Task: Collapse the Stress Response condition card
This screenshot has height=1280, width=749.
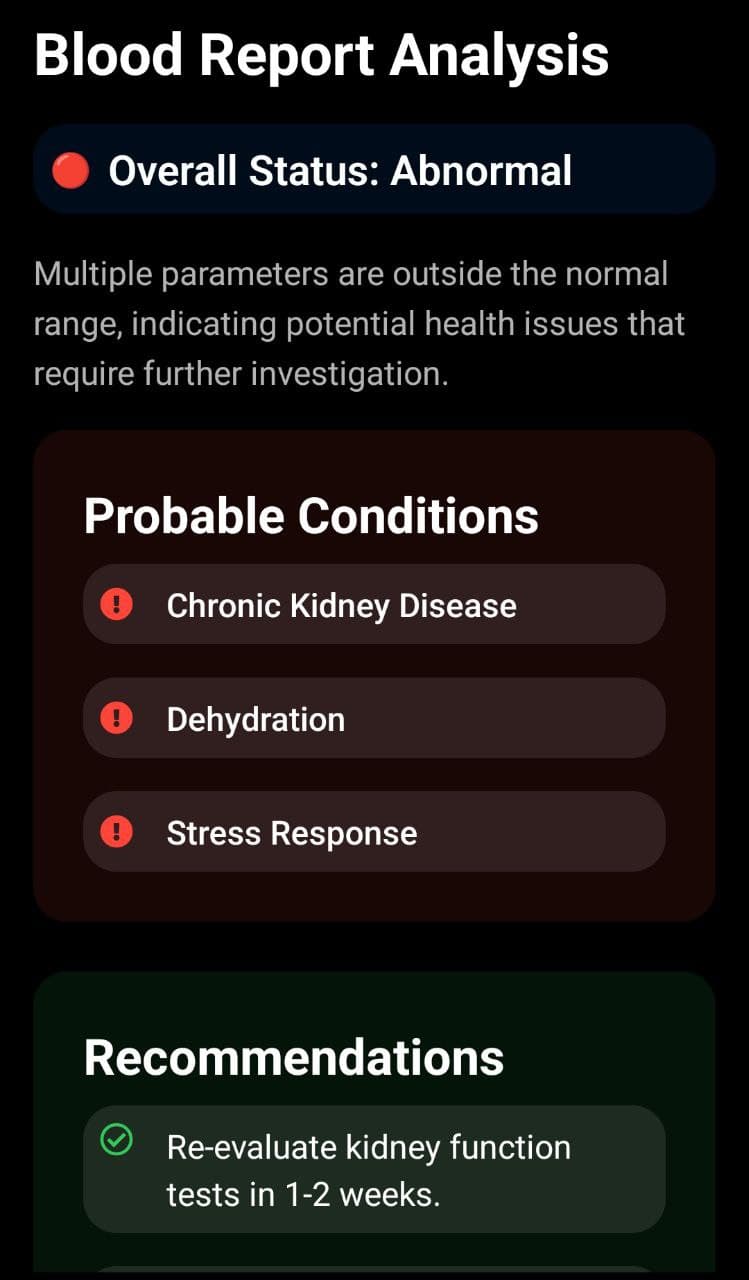Action: (x=374, y=831)
